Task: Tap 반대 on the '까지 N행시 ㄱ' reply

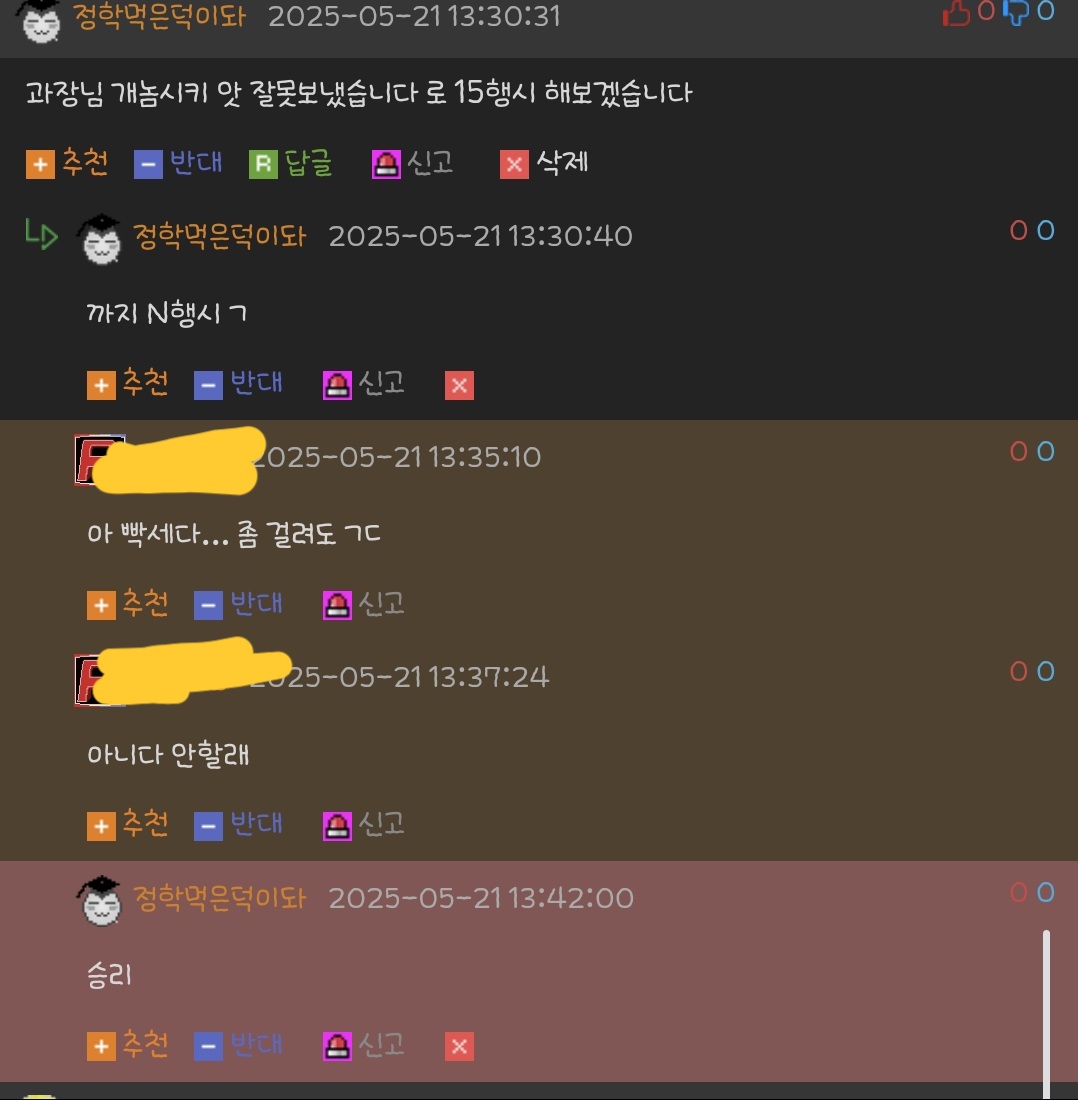Action: (239, 384)
